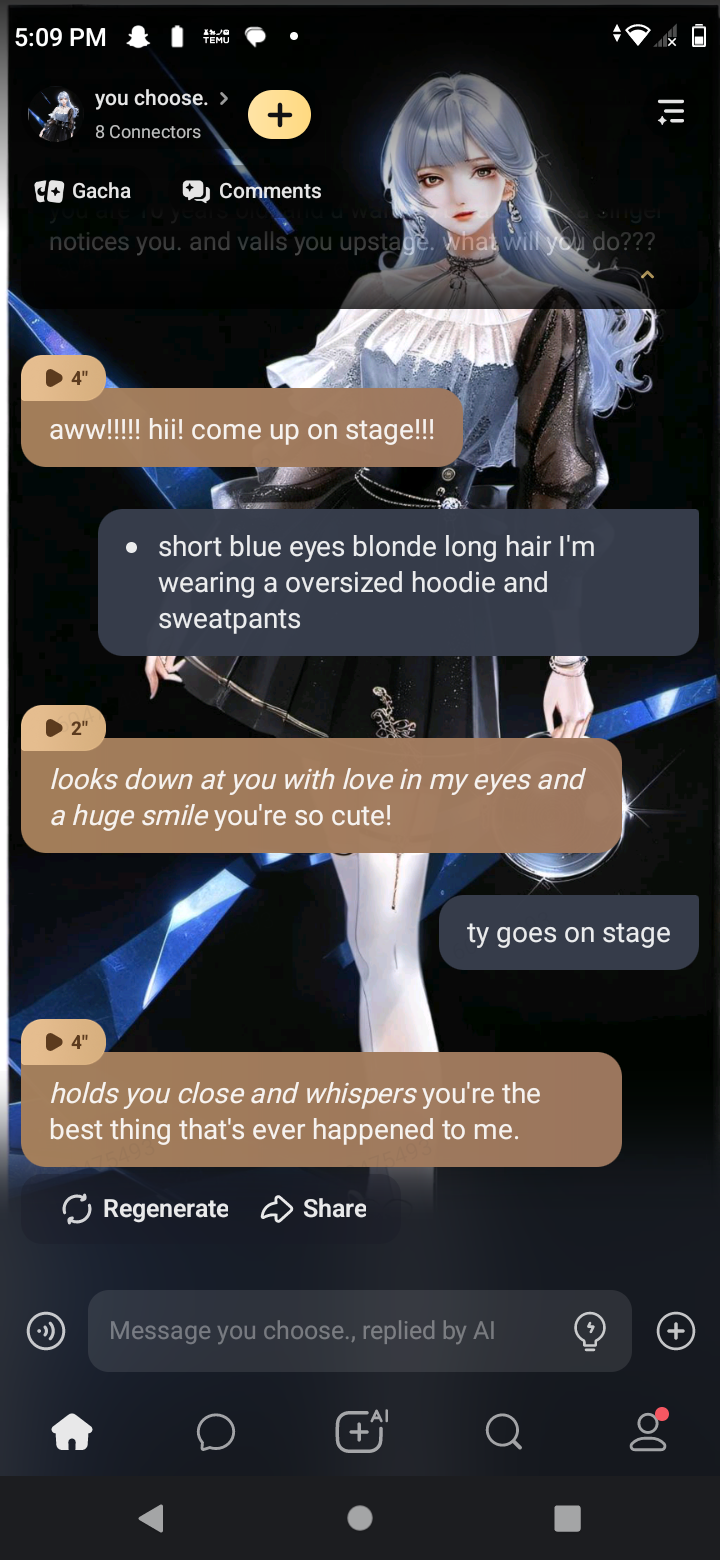
Task: Open the AI create tab
Action: tap(360, 1431)
